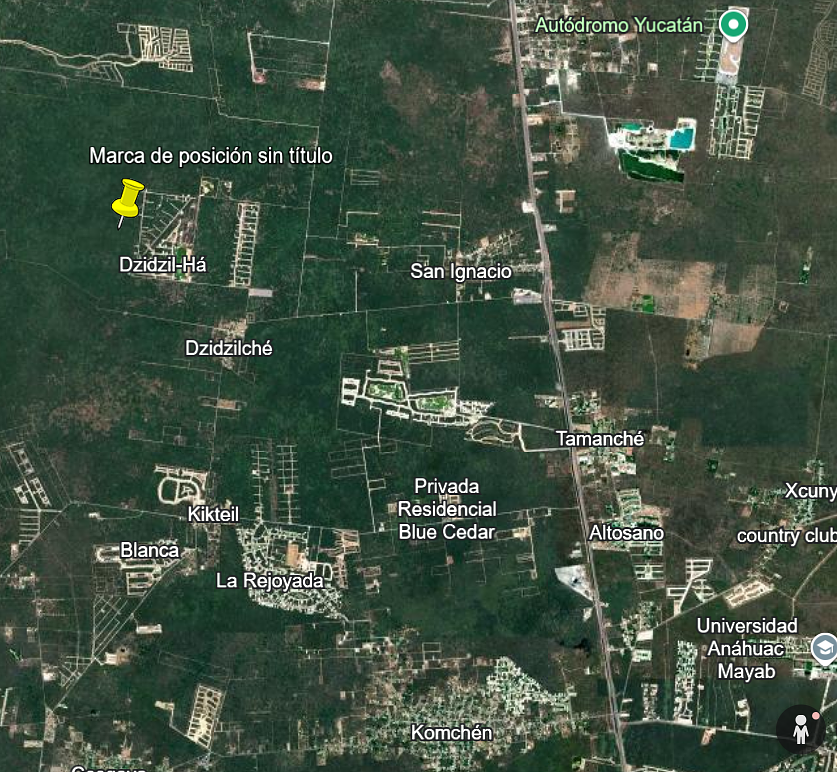
Task: Select the yellow untitled placemark pin
Action: (126, 198)
